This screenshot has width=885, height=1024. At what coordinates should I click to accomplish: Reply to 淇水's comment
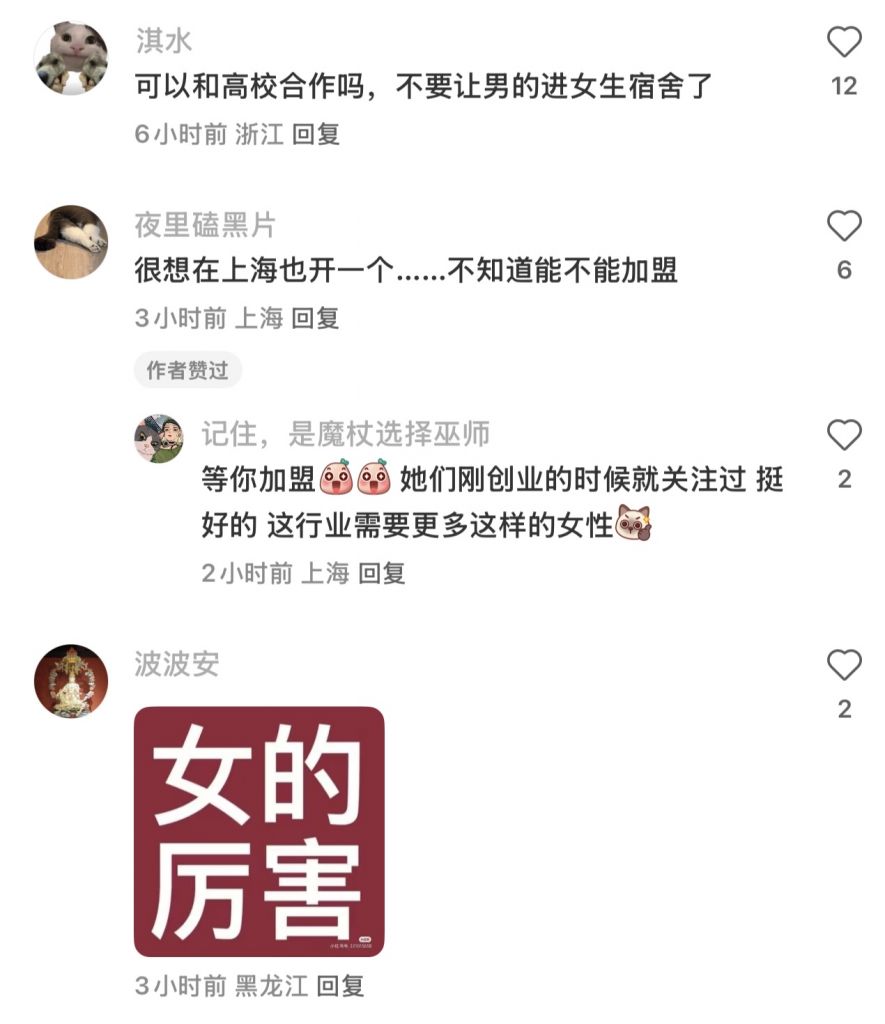pyautogui.click(x=316, y=135)
